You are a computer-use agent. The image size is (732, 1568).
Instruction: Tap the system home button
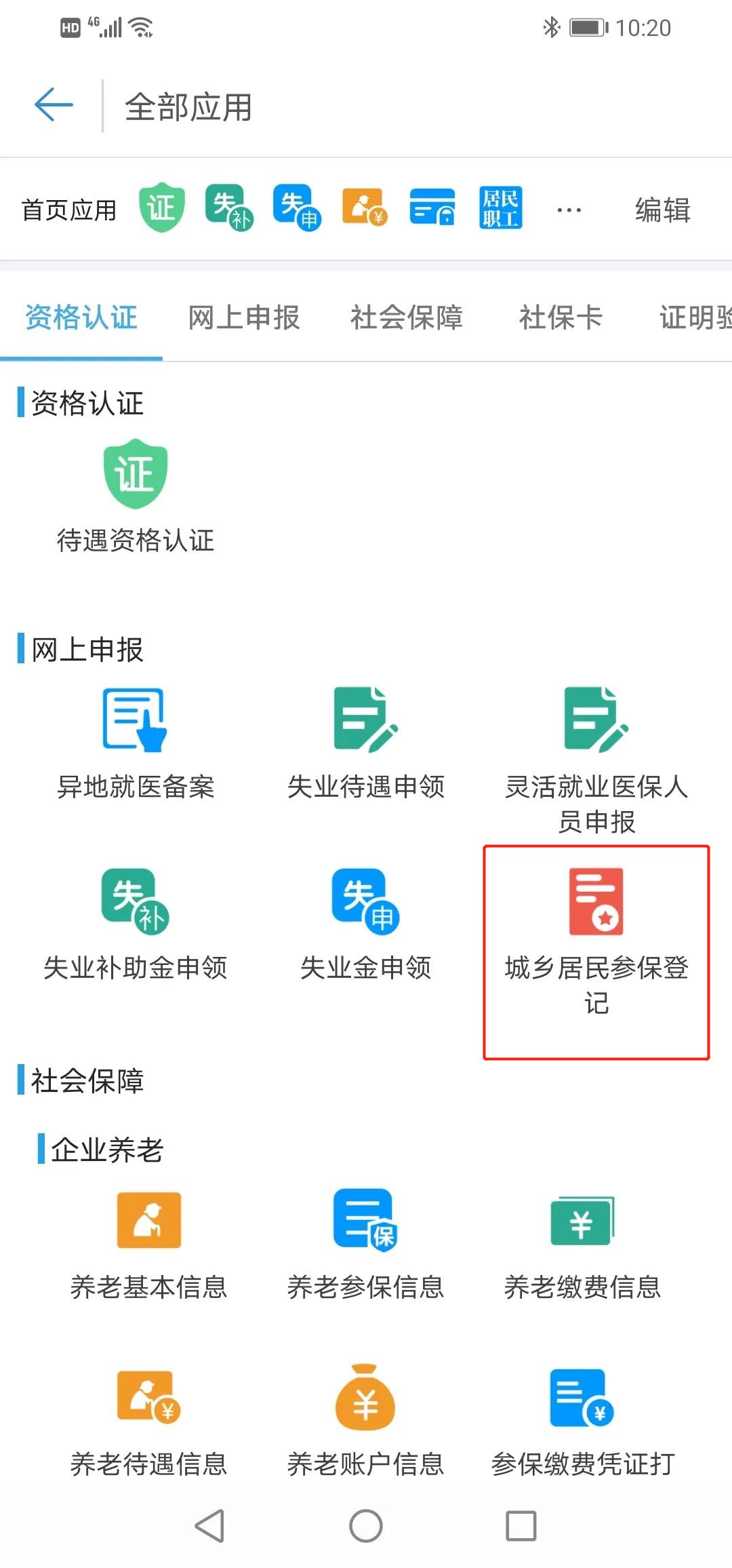[366, 1526]
